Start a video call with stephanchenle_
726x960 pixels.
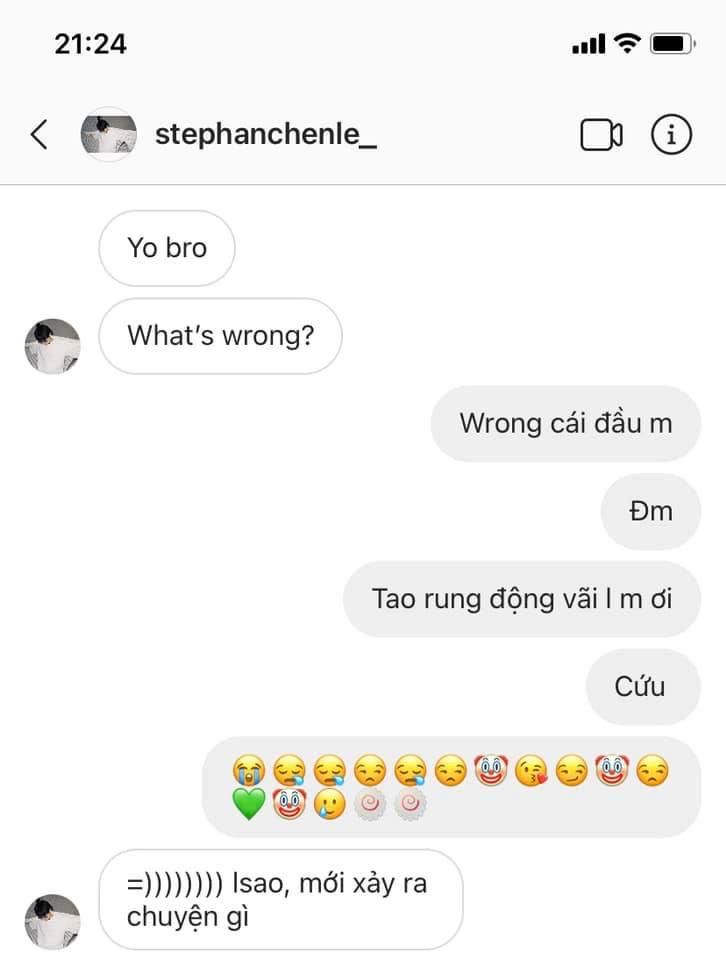(x=601, y=135)
